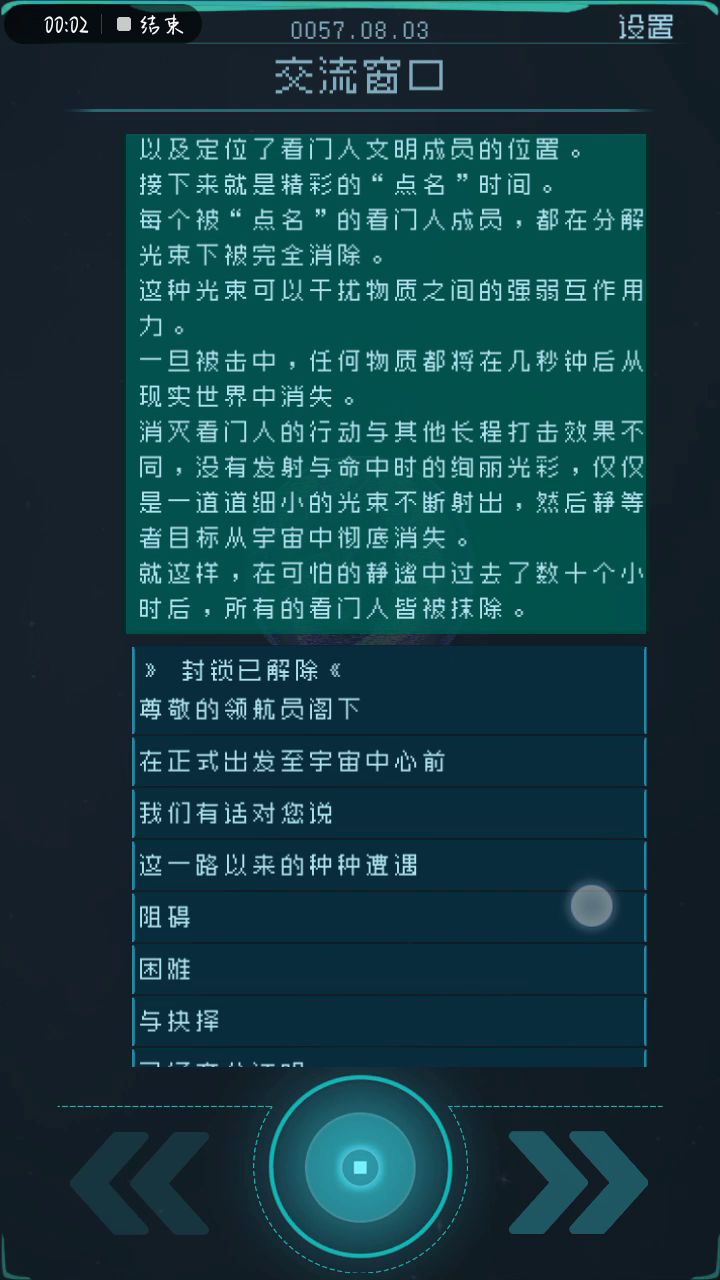
Task: Select the 阻碍 row
Action: [389, 917]
